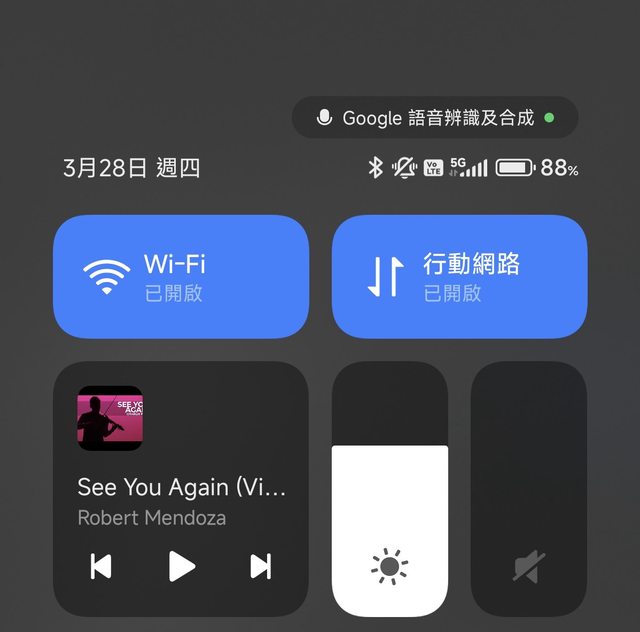Play See You Again track
Viewport: 640px width, 632px height.
pos(181,566)
